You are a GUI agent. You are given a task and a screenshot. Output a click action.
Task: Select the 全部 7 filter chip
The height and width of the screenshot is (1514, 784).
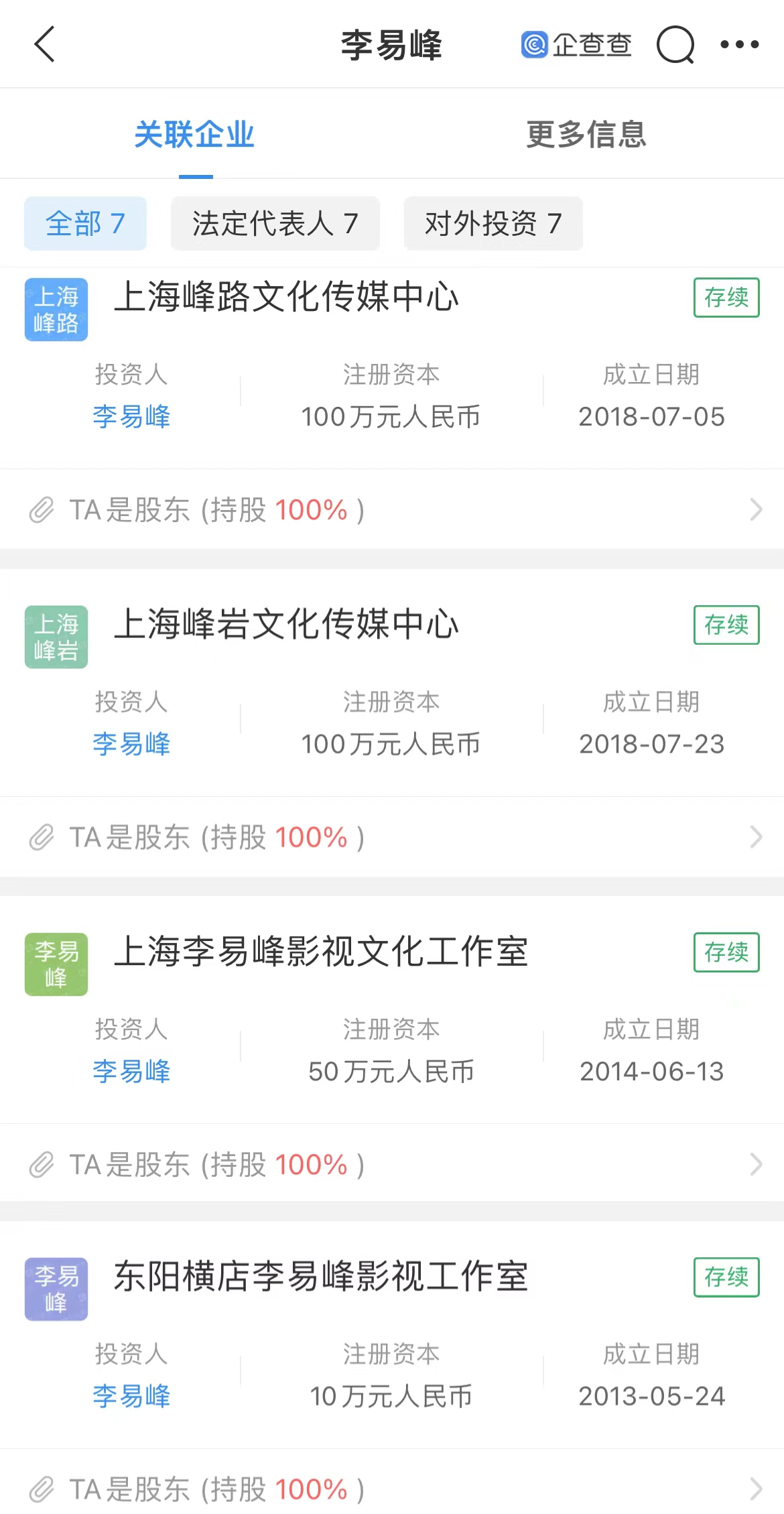point(84,223)
